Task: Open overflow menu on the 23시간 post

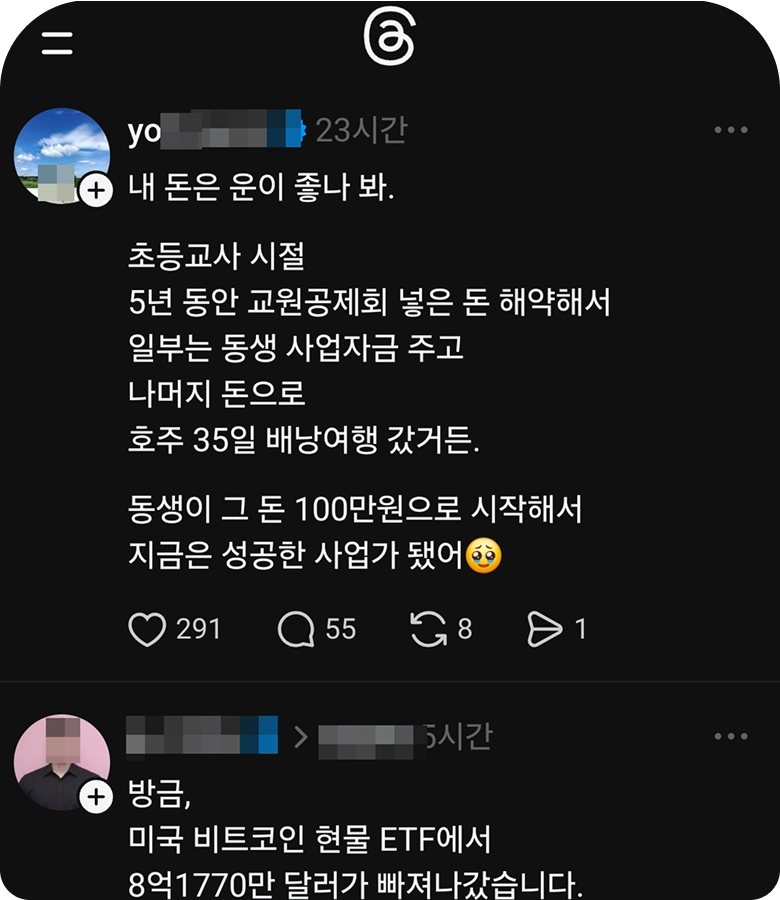Action: point(731,131)
